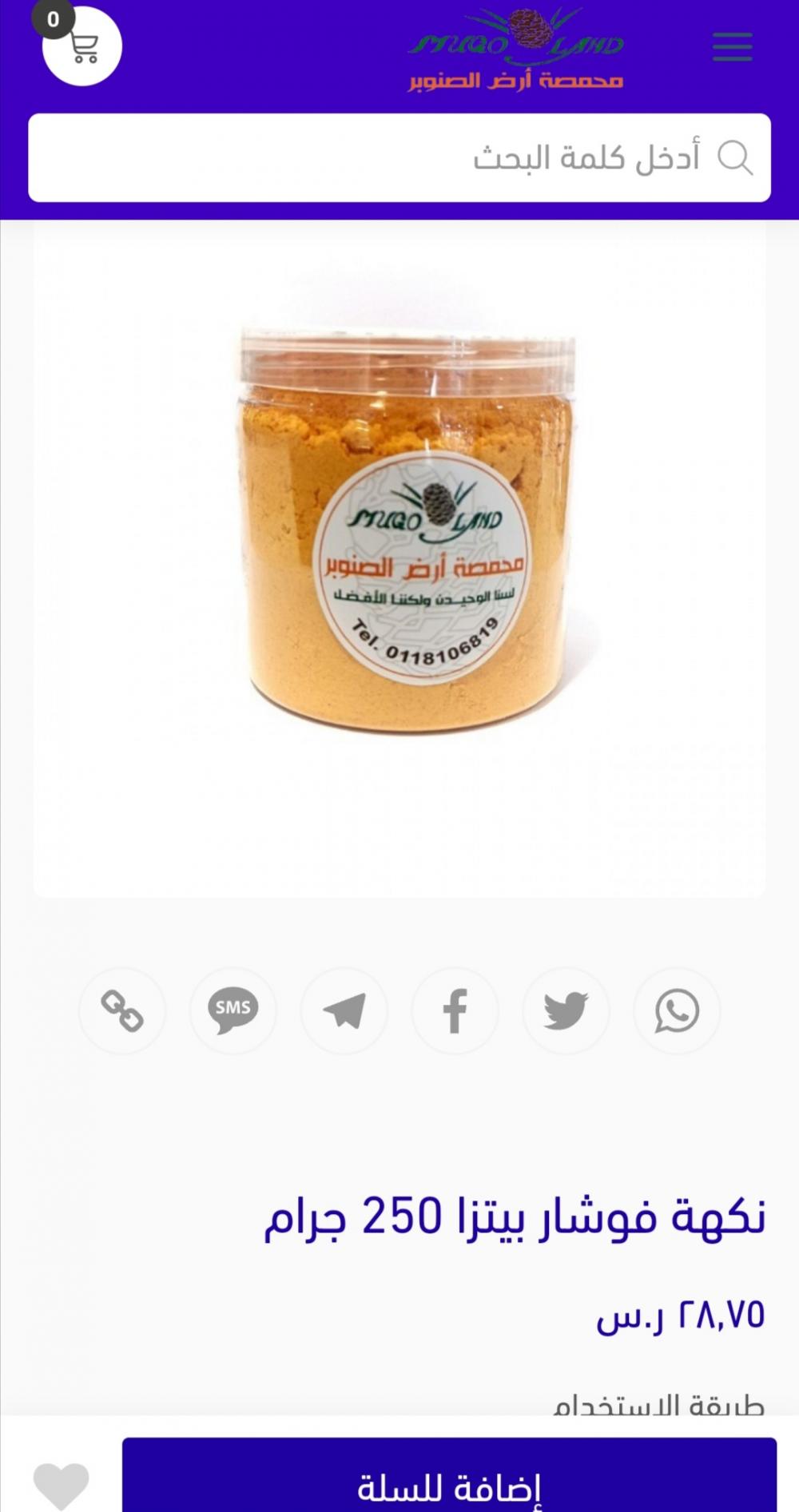Screen dimensions: 799x1512
Task: Tap the search keyword field
Action: [x=399, y=157]
